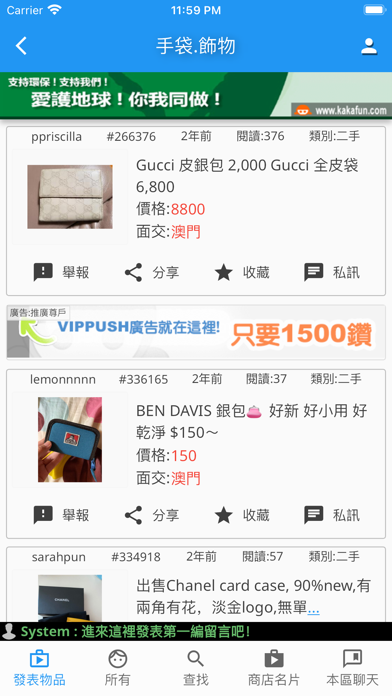Switch to the 所有 tab
Image resolution: width=392 pixels, height=696 pixels.
click(118, 668)
